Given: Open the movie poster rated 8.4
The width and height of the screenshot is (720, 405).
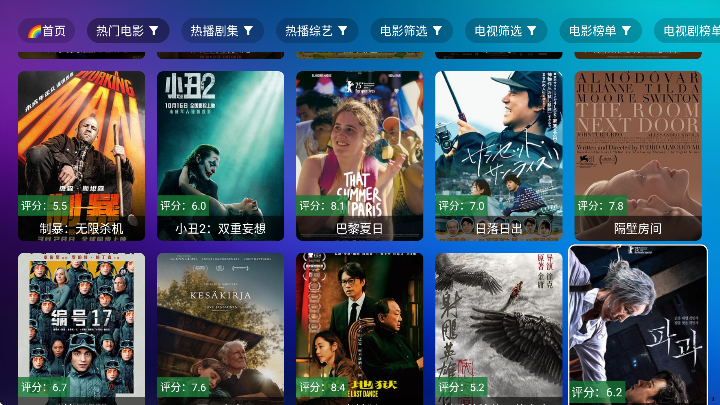Looking at the screenshot, I should 359,328.
